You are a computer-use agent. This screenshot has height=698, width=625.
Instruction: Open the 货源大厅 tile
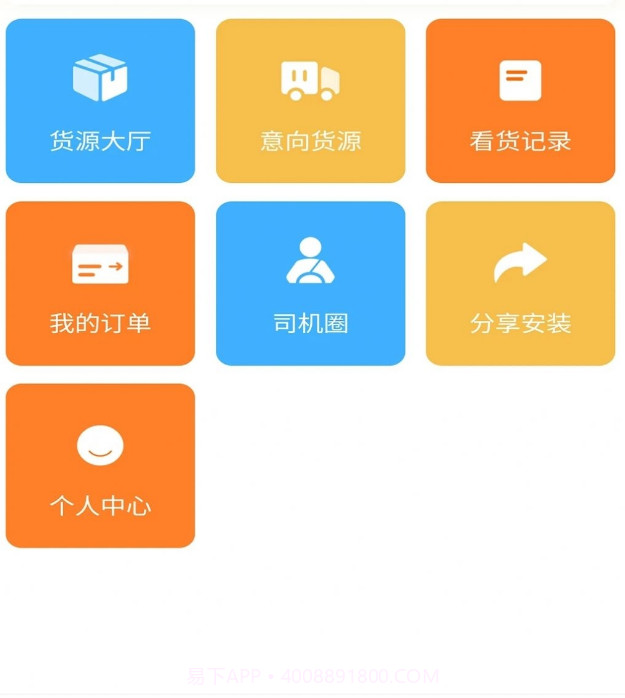coord(100,101)
